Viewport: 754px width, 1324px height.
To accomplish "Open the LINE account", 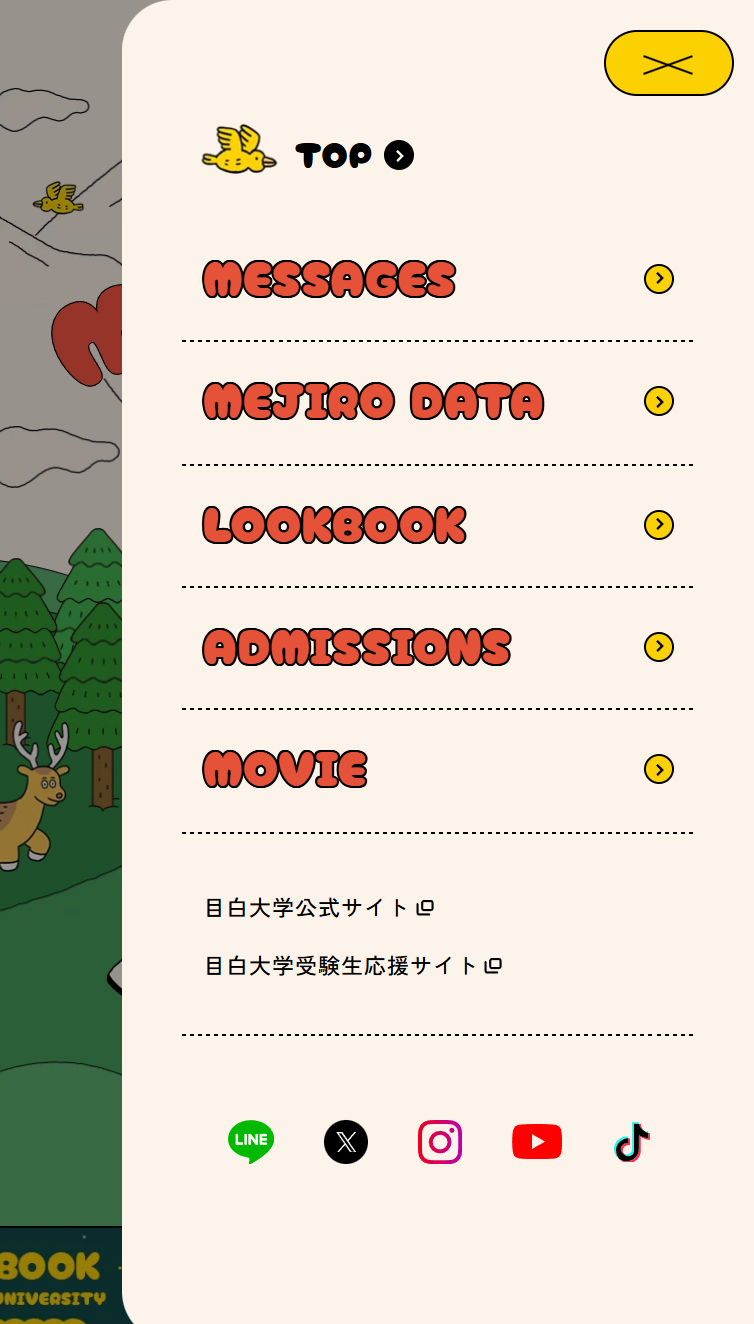I will pos(251,1141).
